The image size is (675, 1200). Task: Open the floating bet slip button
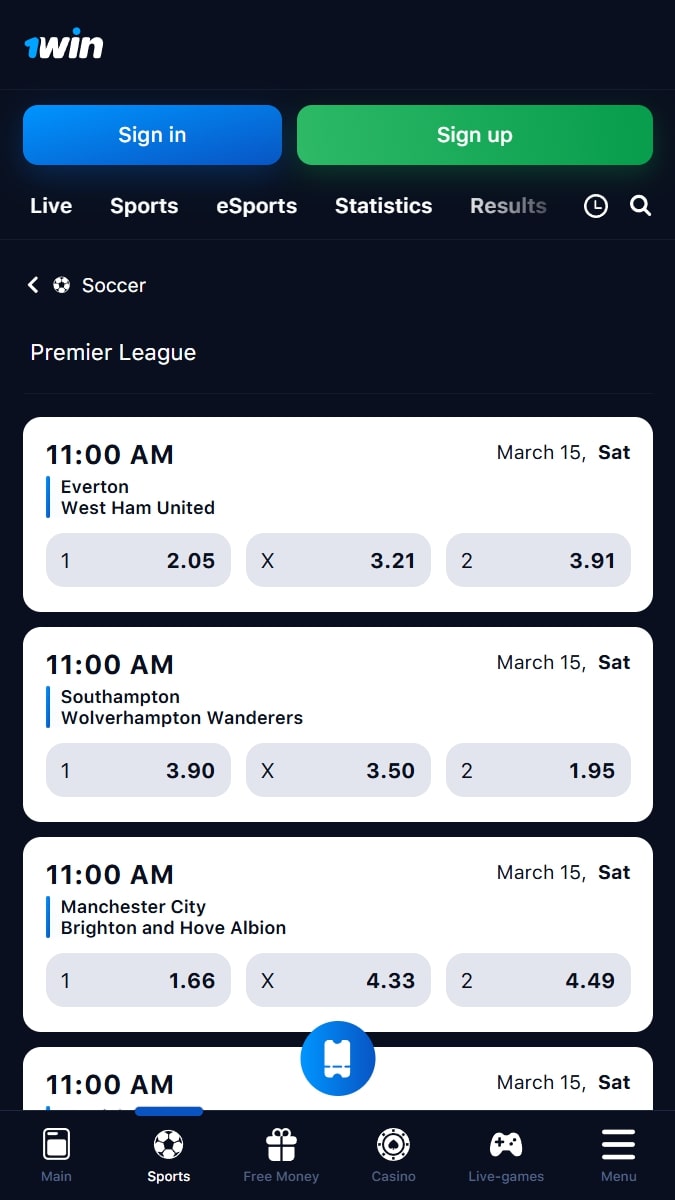coord(338,1058)
